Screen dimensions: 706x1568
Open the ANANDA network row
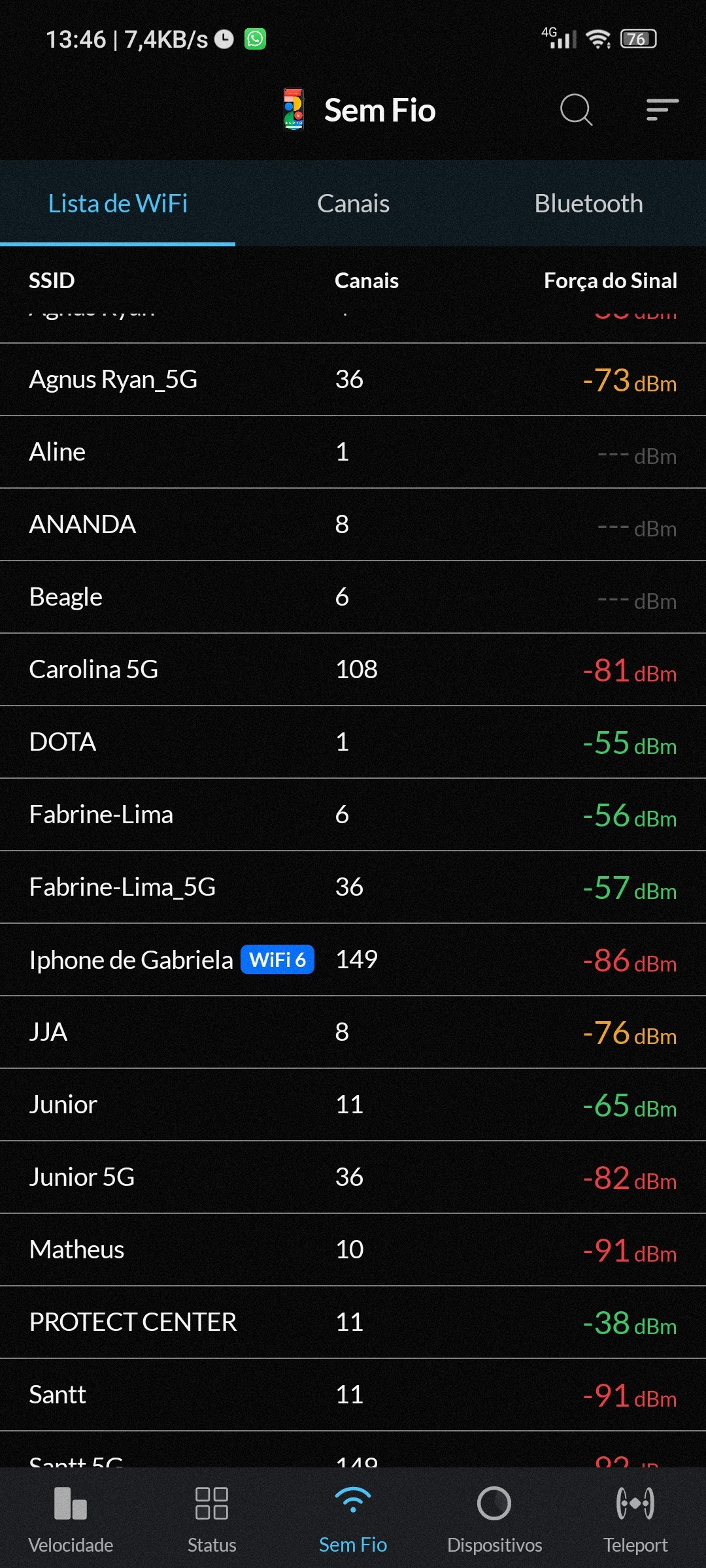coord(353,525)
